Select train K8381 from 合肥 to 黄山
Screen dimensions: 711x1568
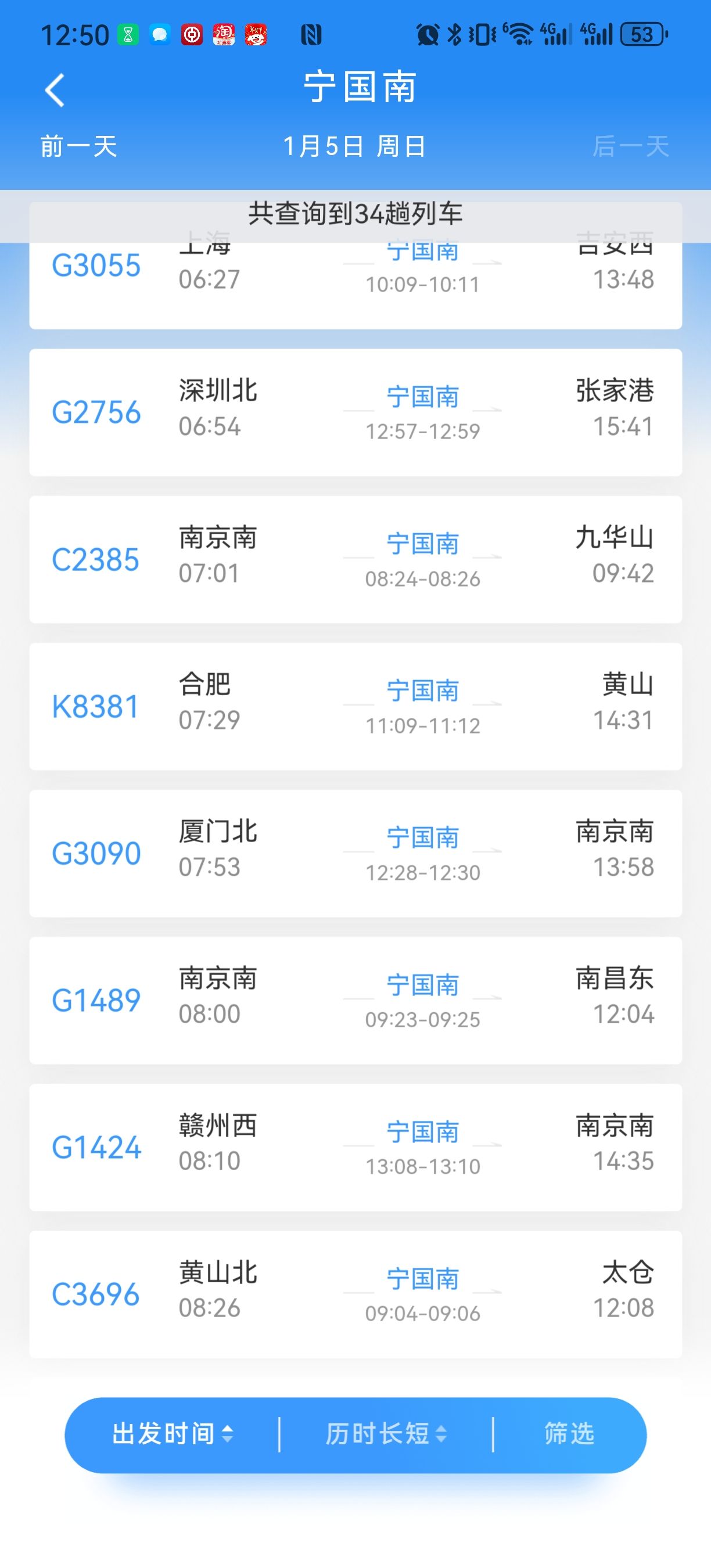(x=355, y=707)
